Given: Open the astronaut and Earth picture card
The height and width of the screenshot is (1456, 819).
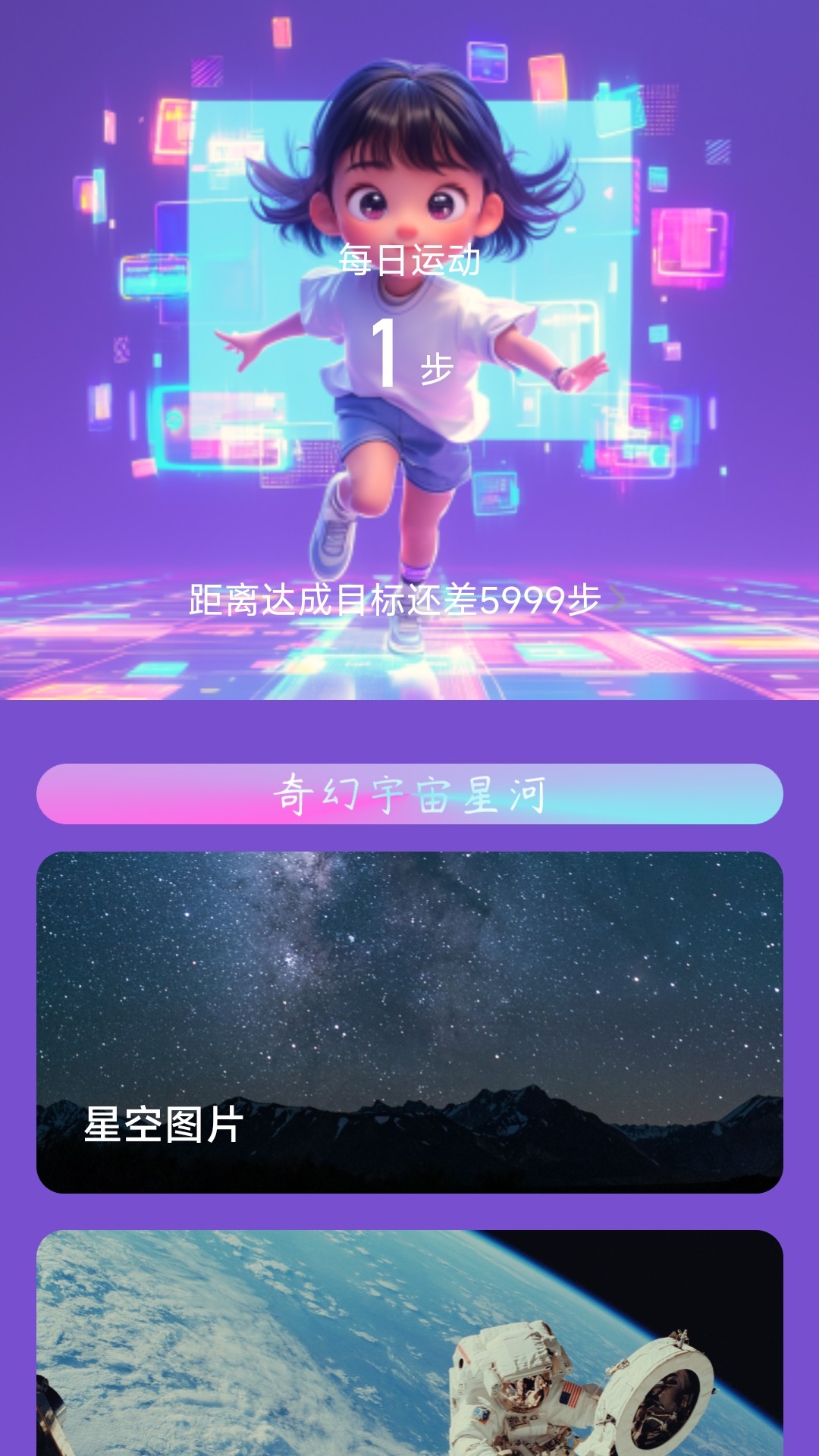Looking at the screenshot, I should pos(409,1342).
